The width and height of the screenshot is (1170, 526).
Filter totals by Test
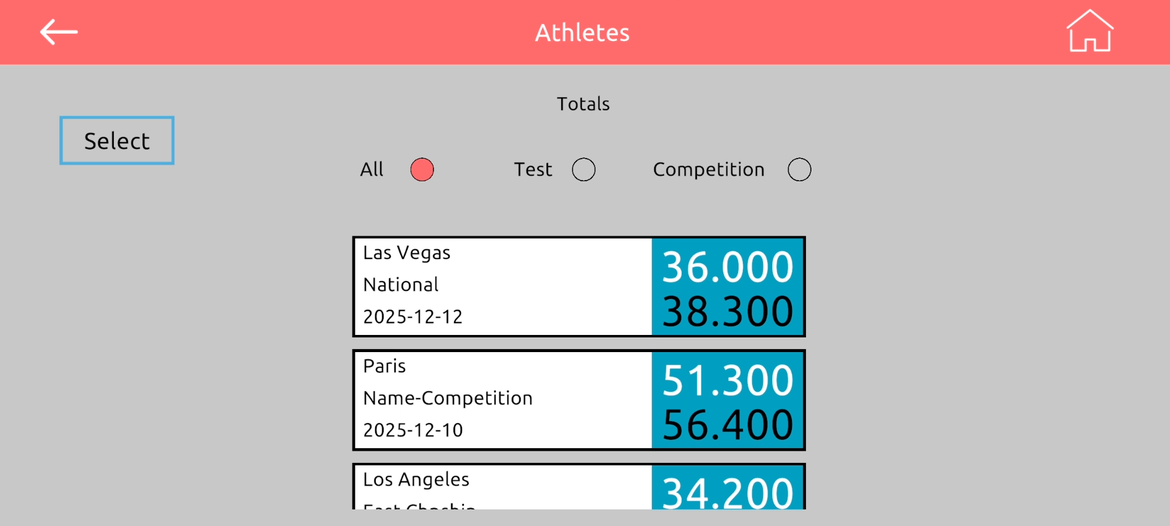click(583, 170)
